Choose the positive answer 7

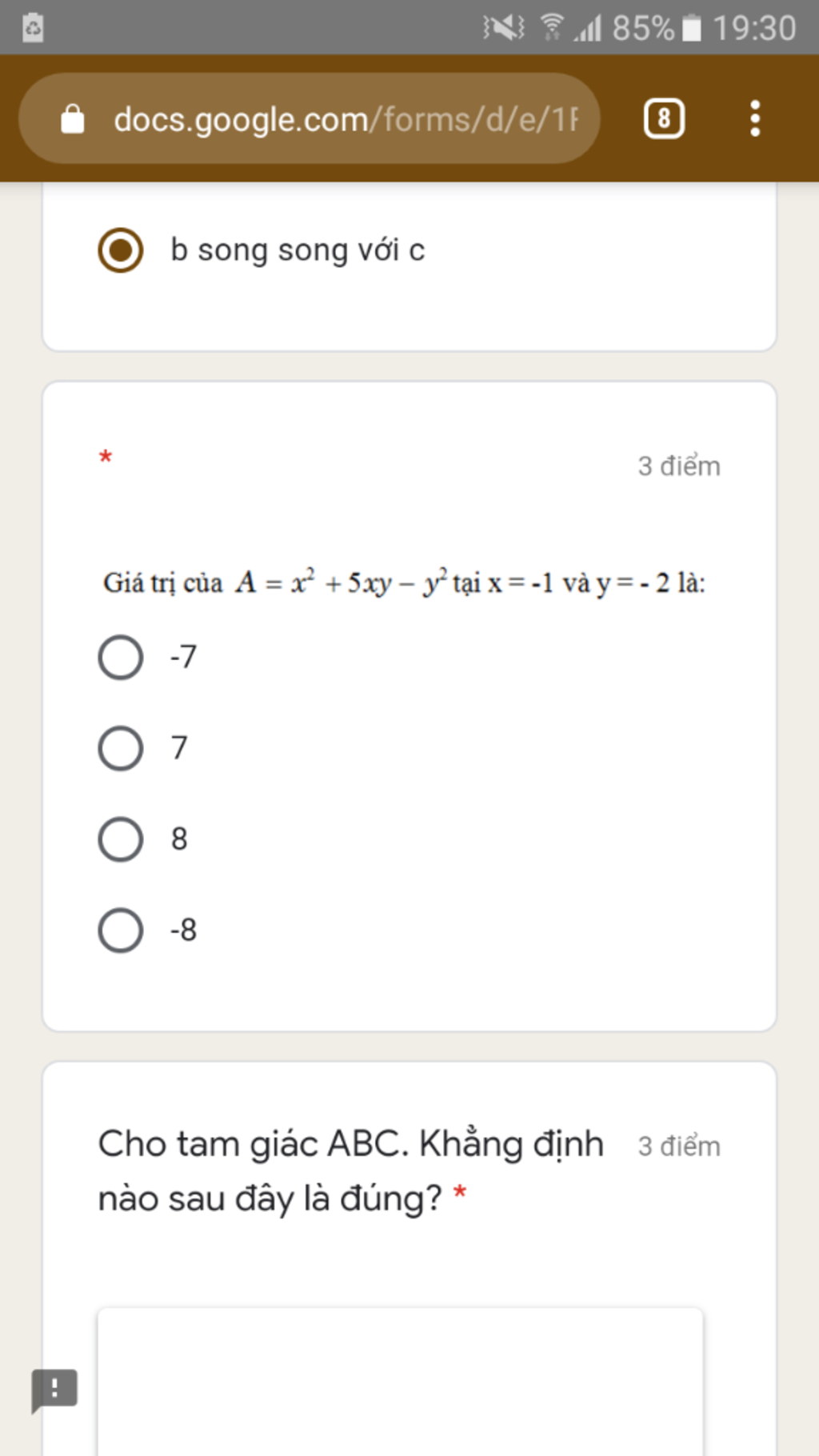[x=121, y=749]
